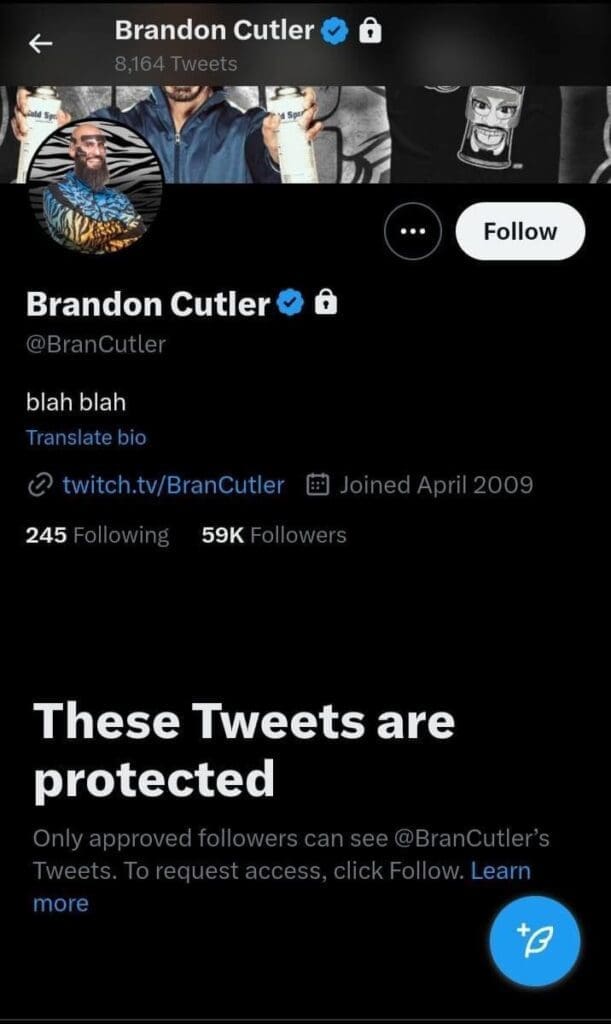Open the header banner image

(400, 133)
